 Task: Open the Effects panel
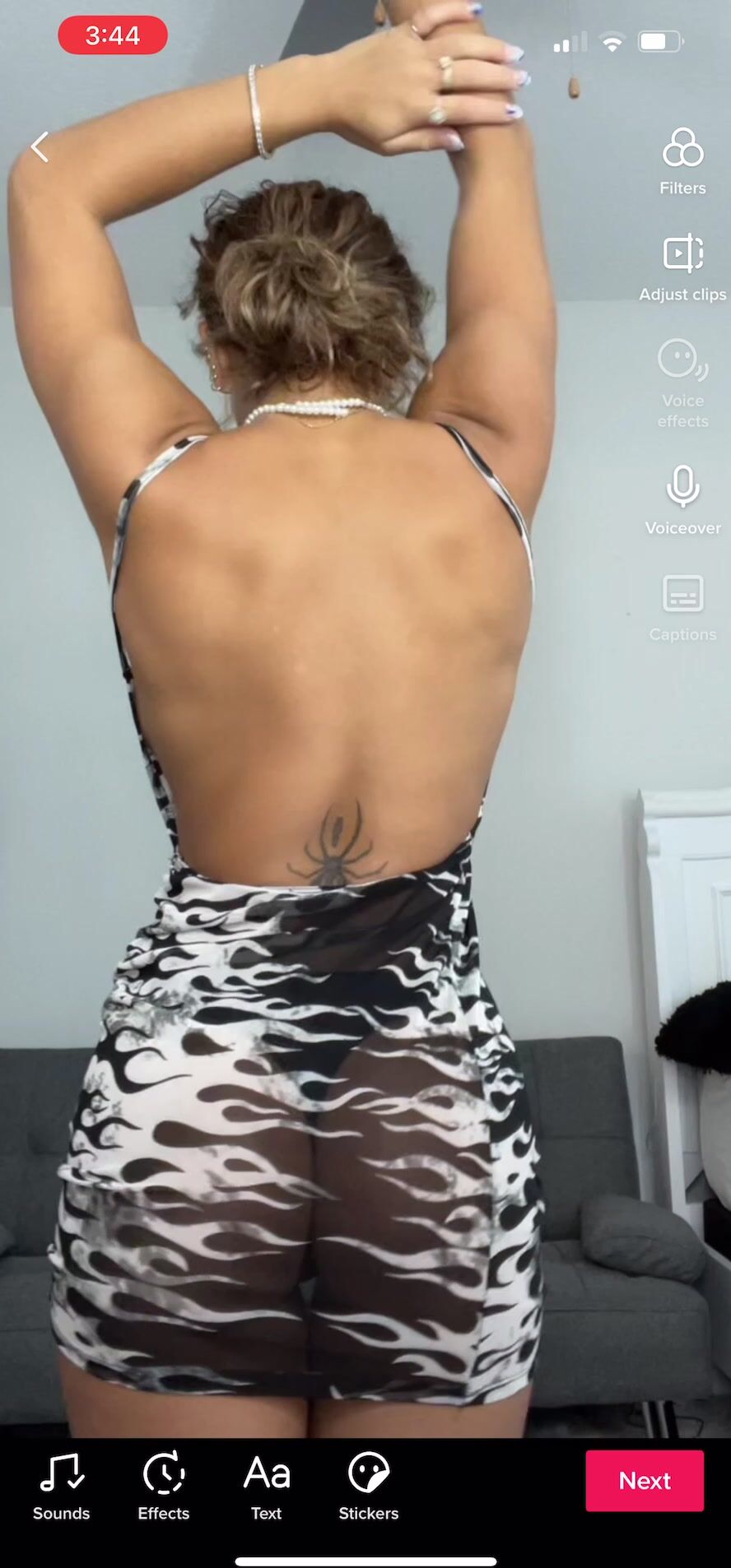tap(164, 1486)
